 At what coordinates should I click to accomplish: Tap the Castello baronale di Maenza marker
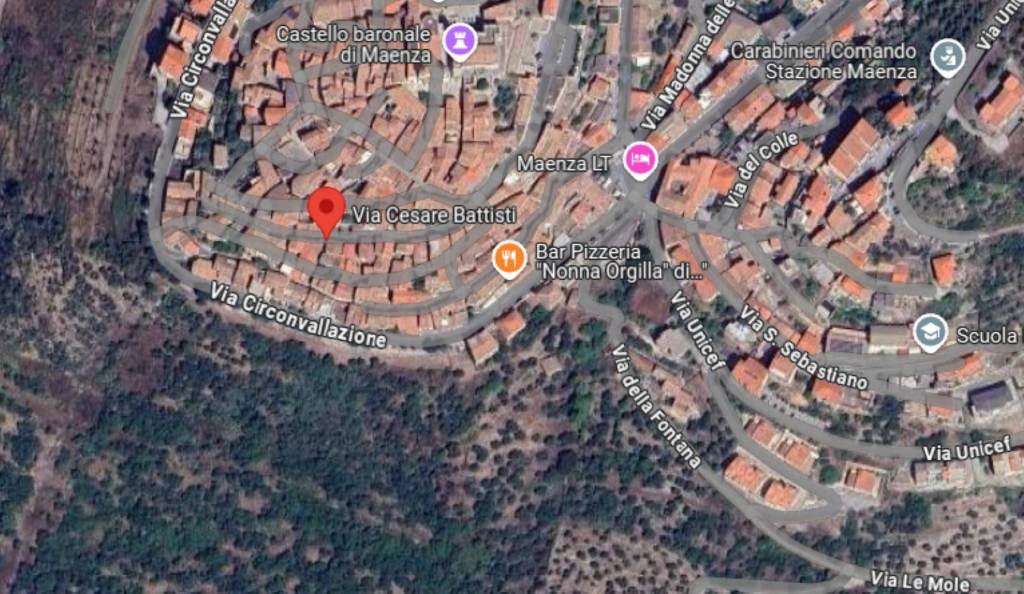click(x=460, y=41)
